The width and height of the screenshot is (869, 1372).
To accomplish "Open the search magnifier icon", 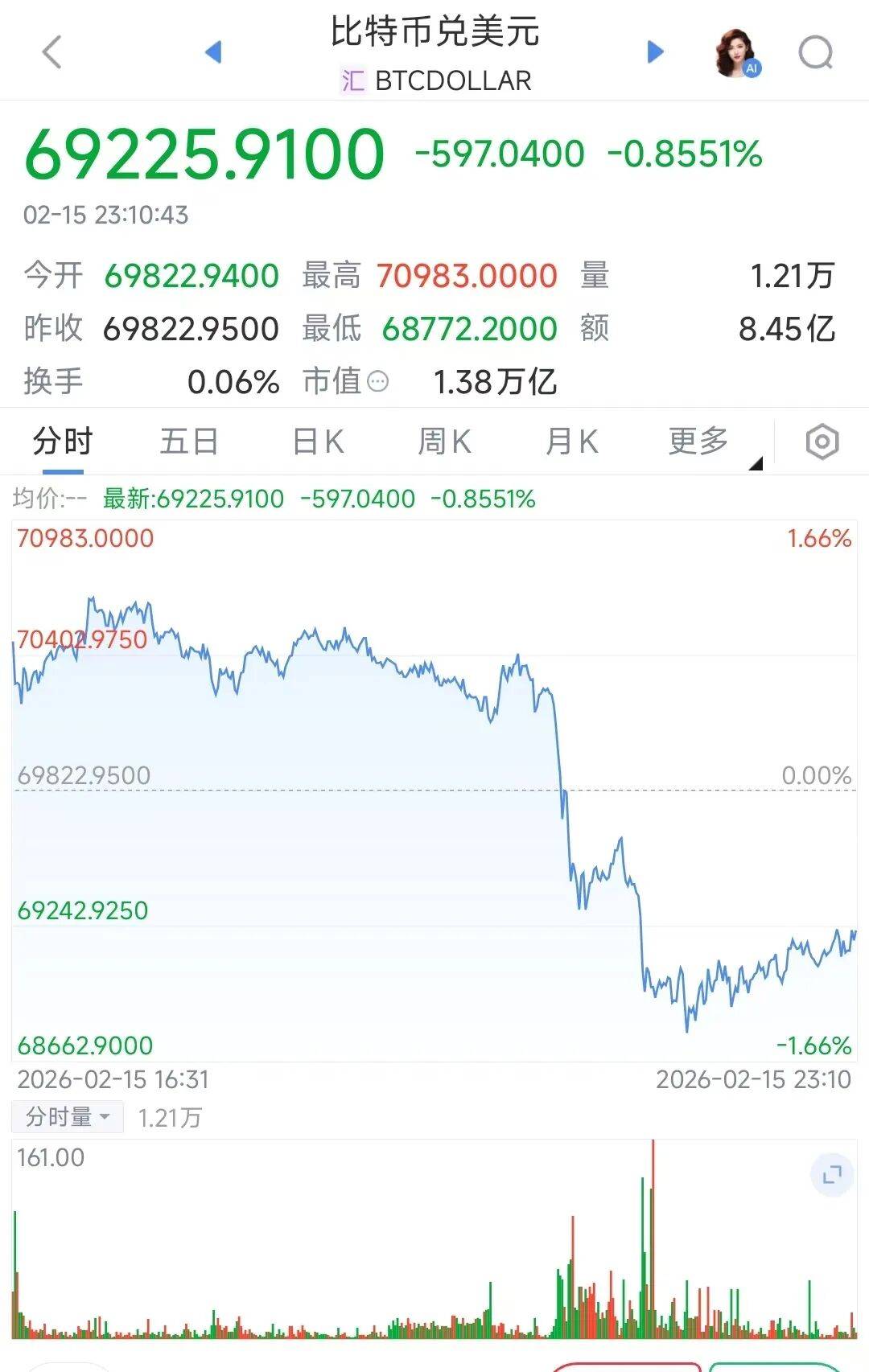I will click(815, 54).
